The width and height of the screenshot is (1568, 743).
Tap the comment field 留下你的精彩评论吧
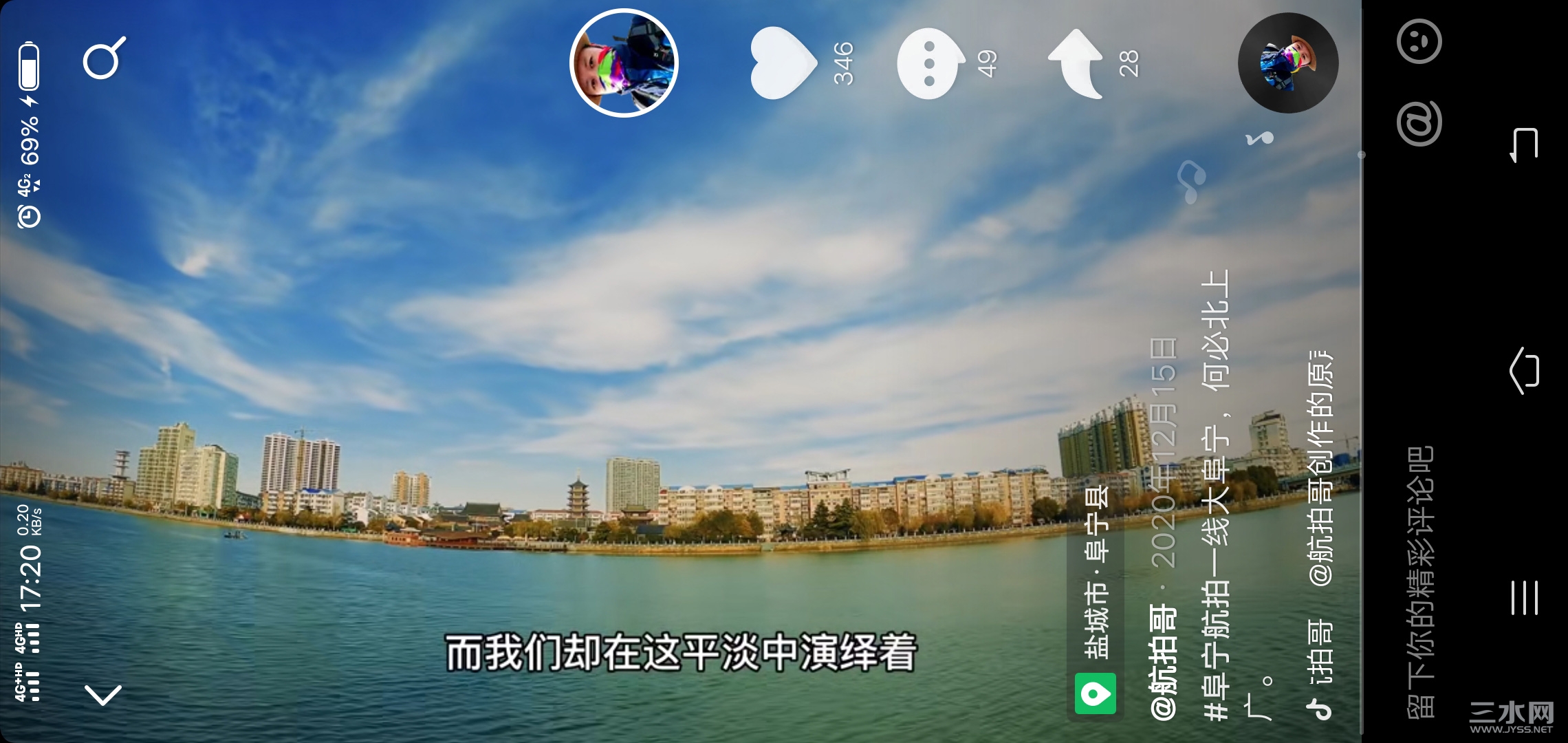[x=1420, y=578]
